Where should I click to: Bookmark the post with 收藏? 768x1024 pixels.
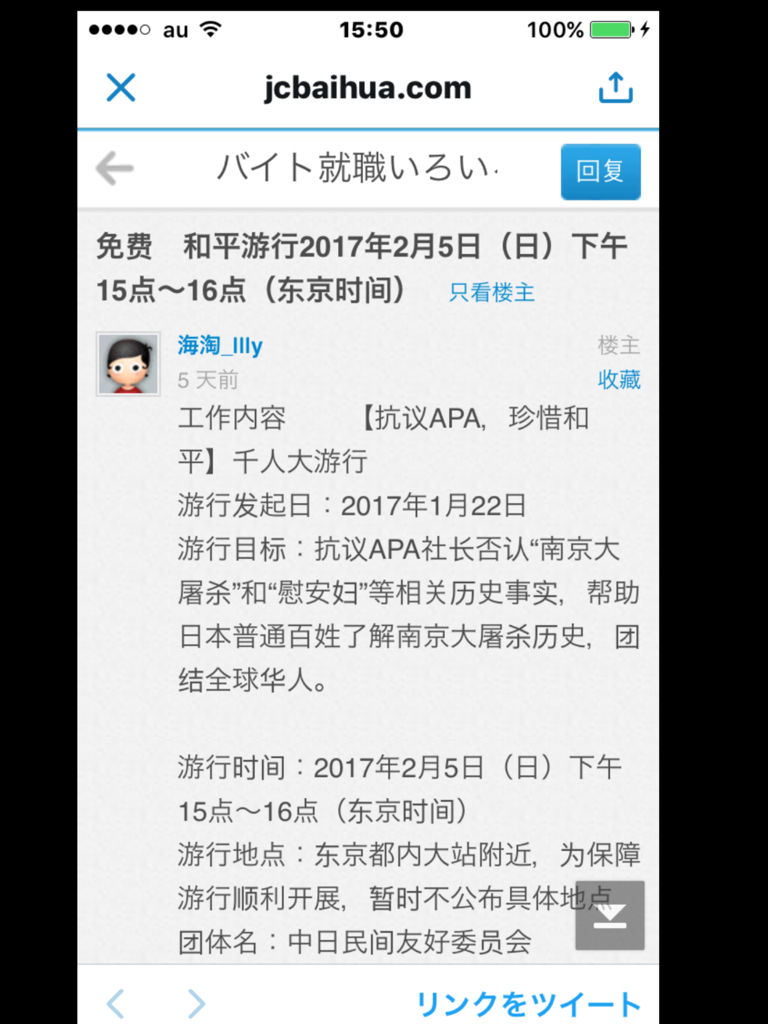pos(619,380)
